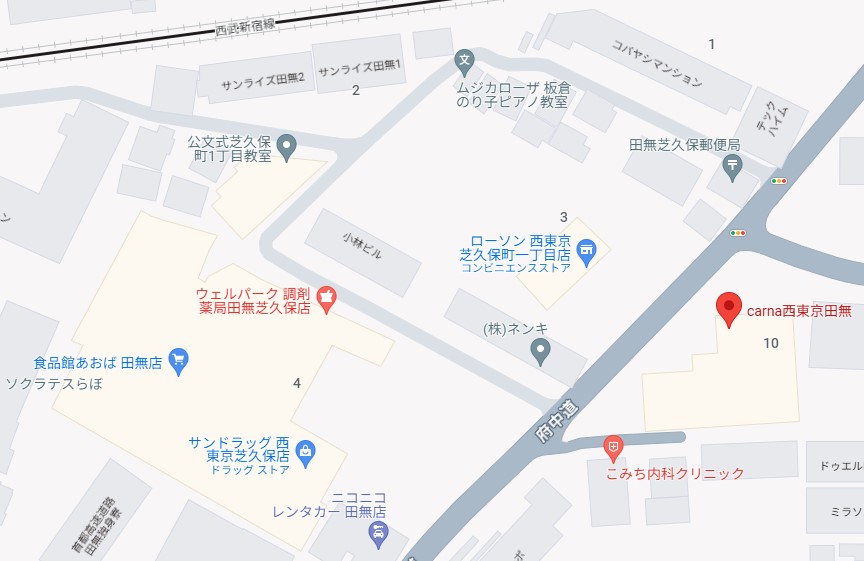Open the サンドラッグ 西東京芝久保店 marker
This screenshot has height=561, width=864.
pos(306,452)
